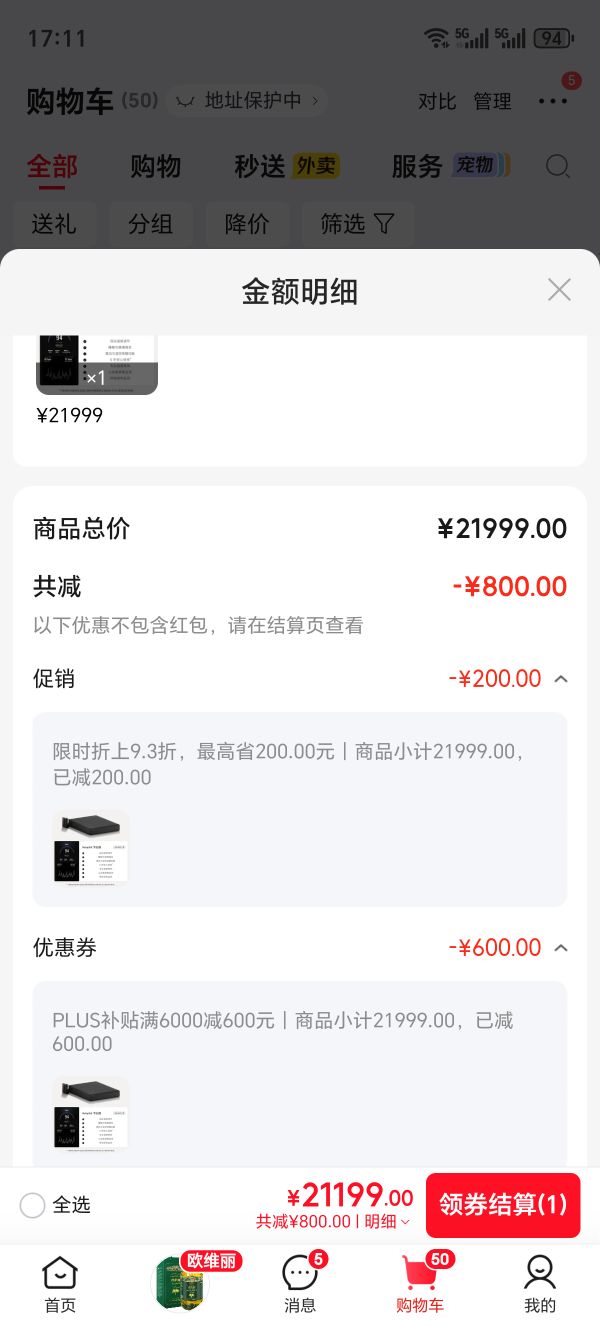Collapse the 优惠券 coupon section

(560, 947)
